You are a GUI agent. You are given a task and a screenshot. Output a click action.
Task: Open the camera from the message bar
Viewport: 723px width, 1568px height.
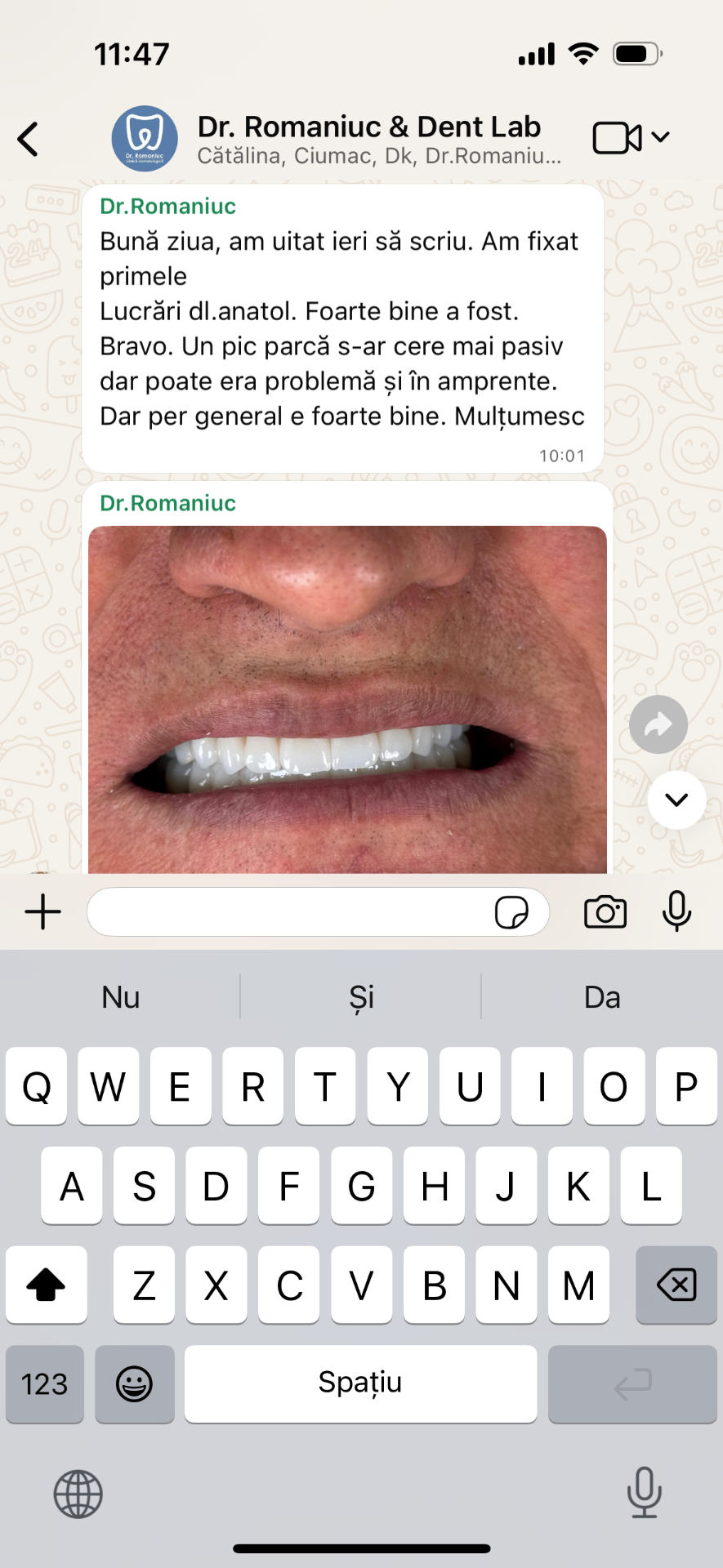tap(605, 912)
